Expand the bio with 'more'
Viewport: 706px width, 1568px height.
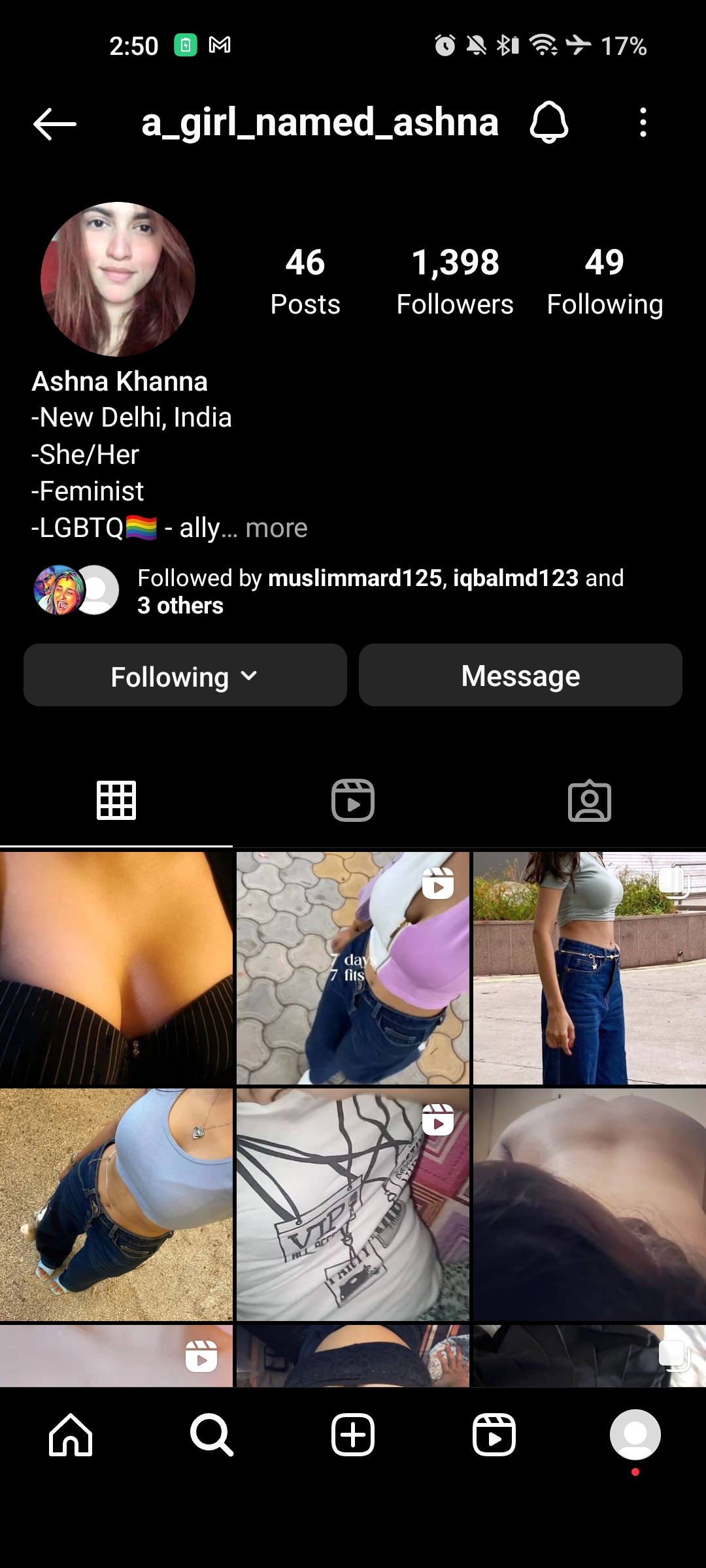[277, 528]
